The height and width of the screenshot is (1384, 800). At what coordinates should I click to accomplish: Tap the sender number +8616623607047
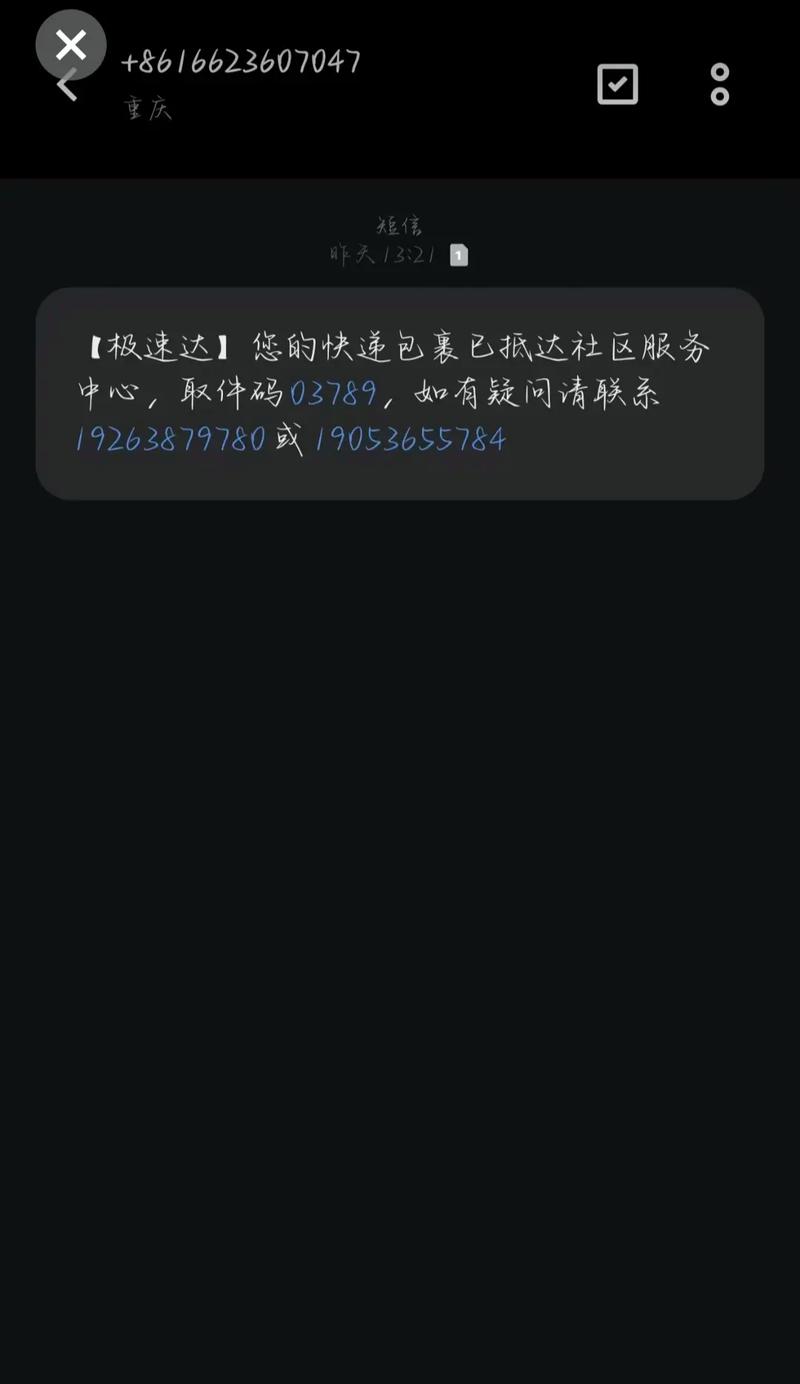240,62
